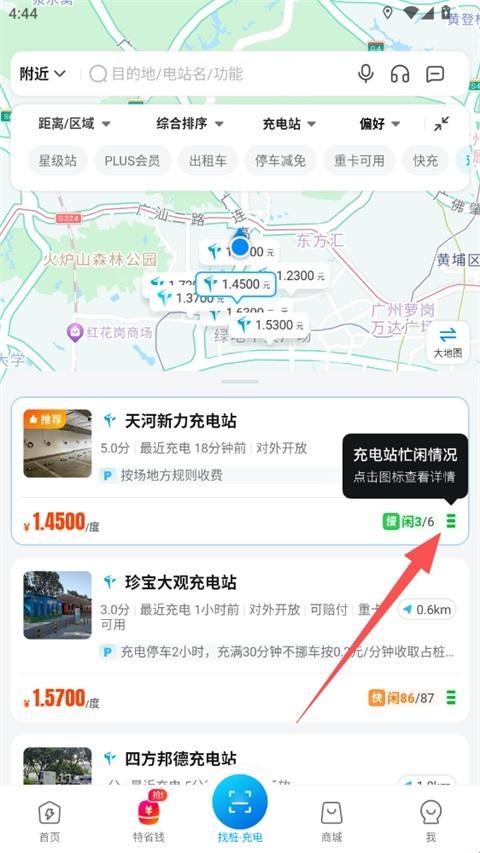Image resolution: width=480 pixels, height=853 pixels.
Task: Select the 快充 filter chip
Action: point(426,160)
